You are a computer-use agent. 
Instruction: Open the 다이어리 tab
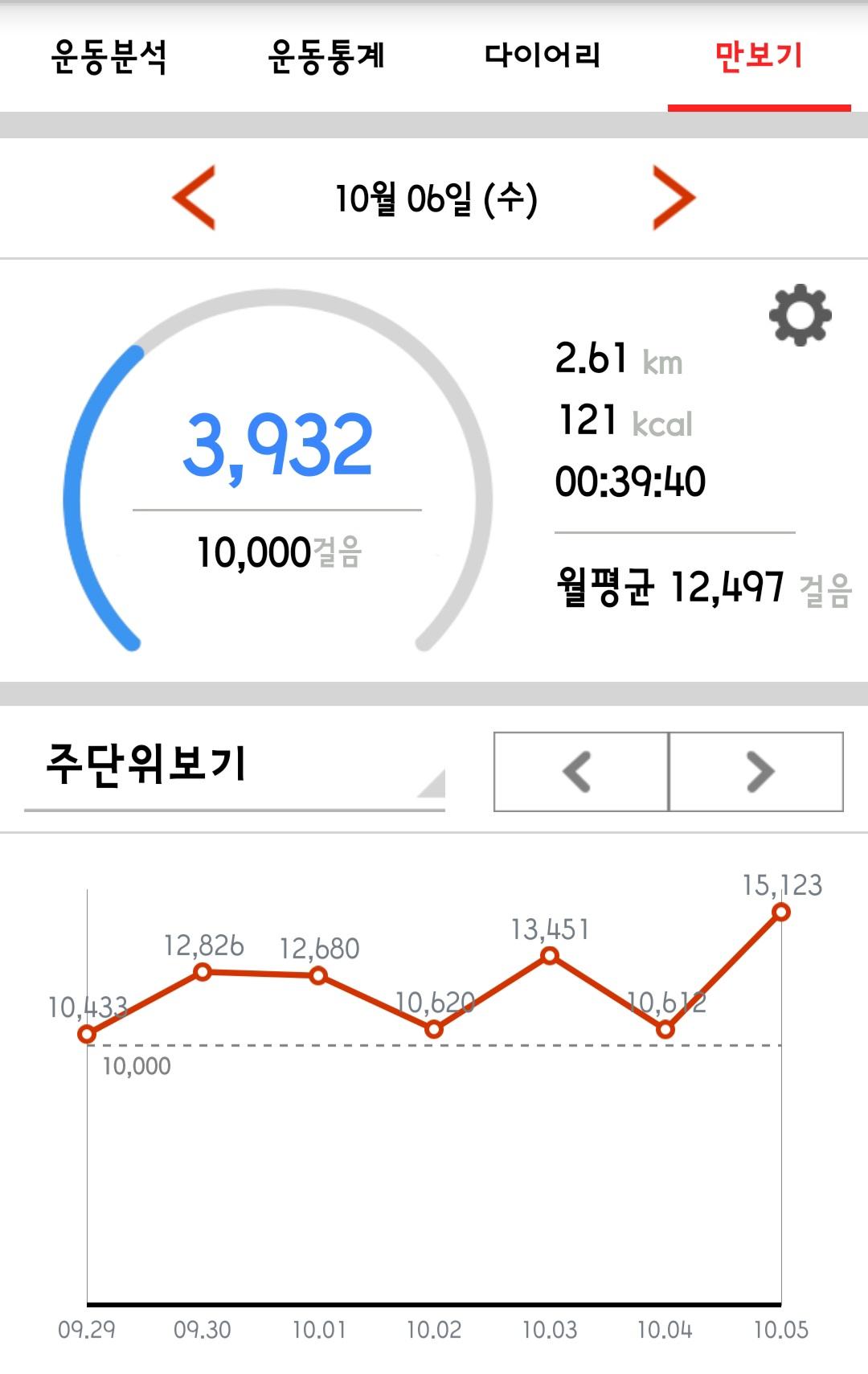pos(542,56)
